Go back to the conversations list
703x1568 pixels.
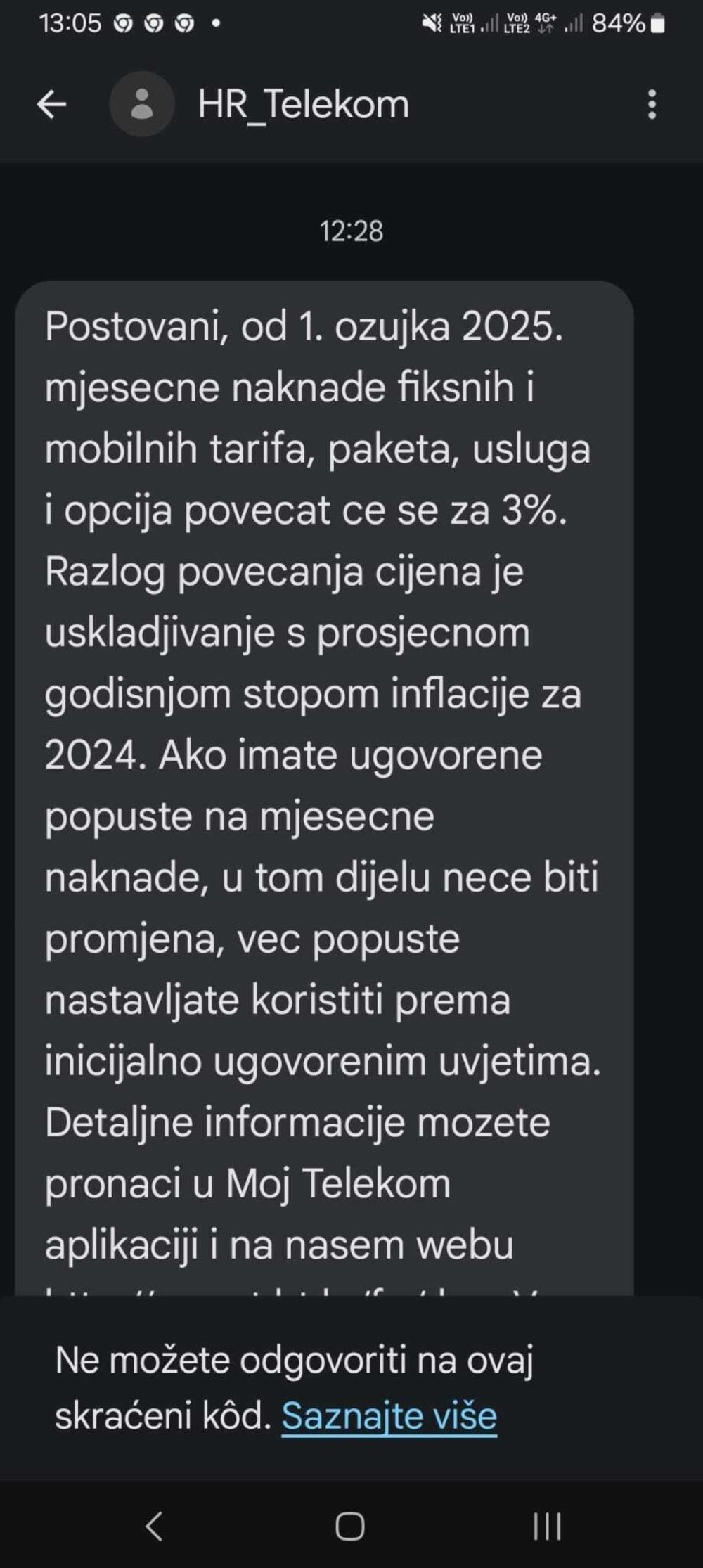tap(51, 105)
